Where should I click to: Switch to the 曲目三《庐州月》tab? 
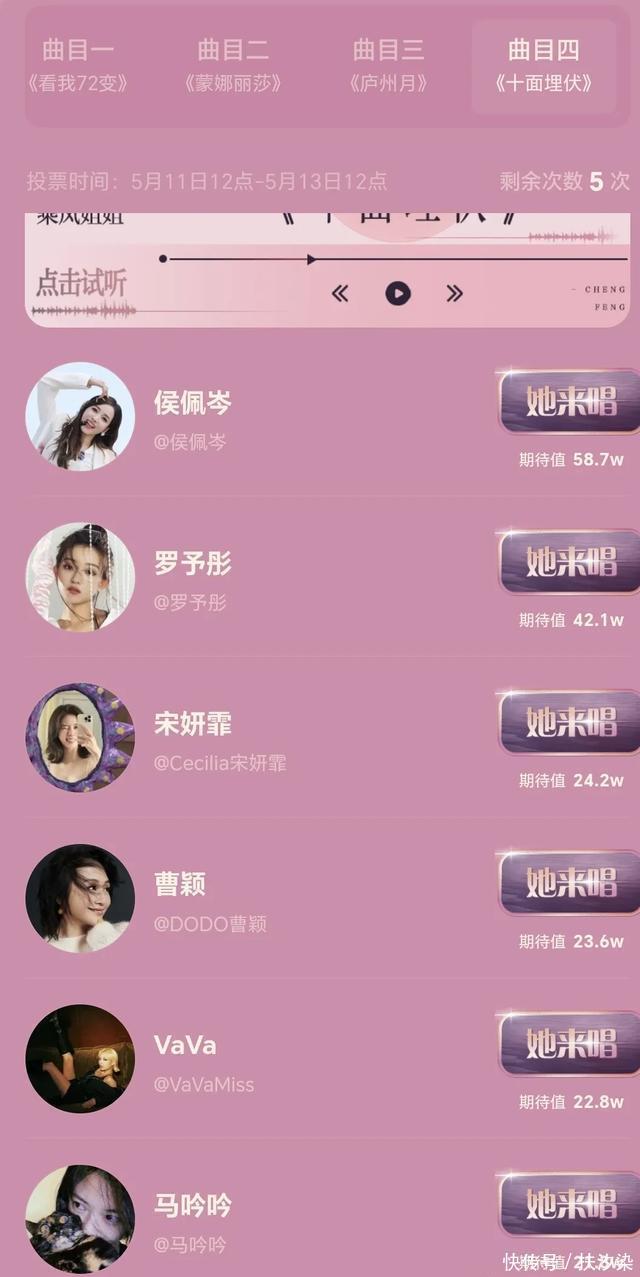tap(388, 65)
